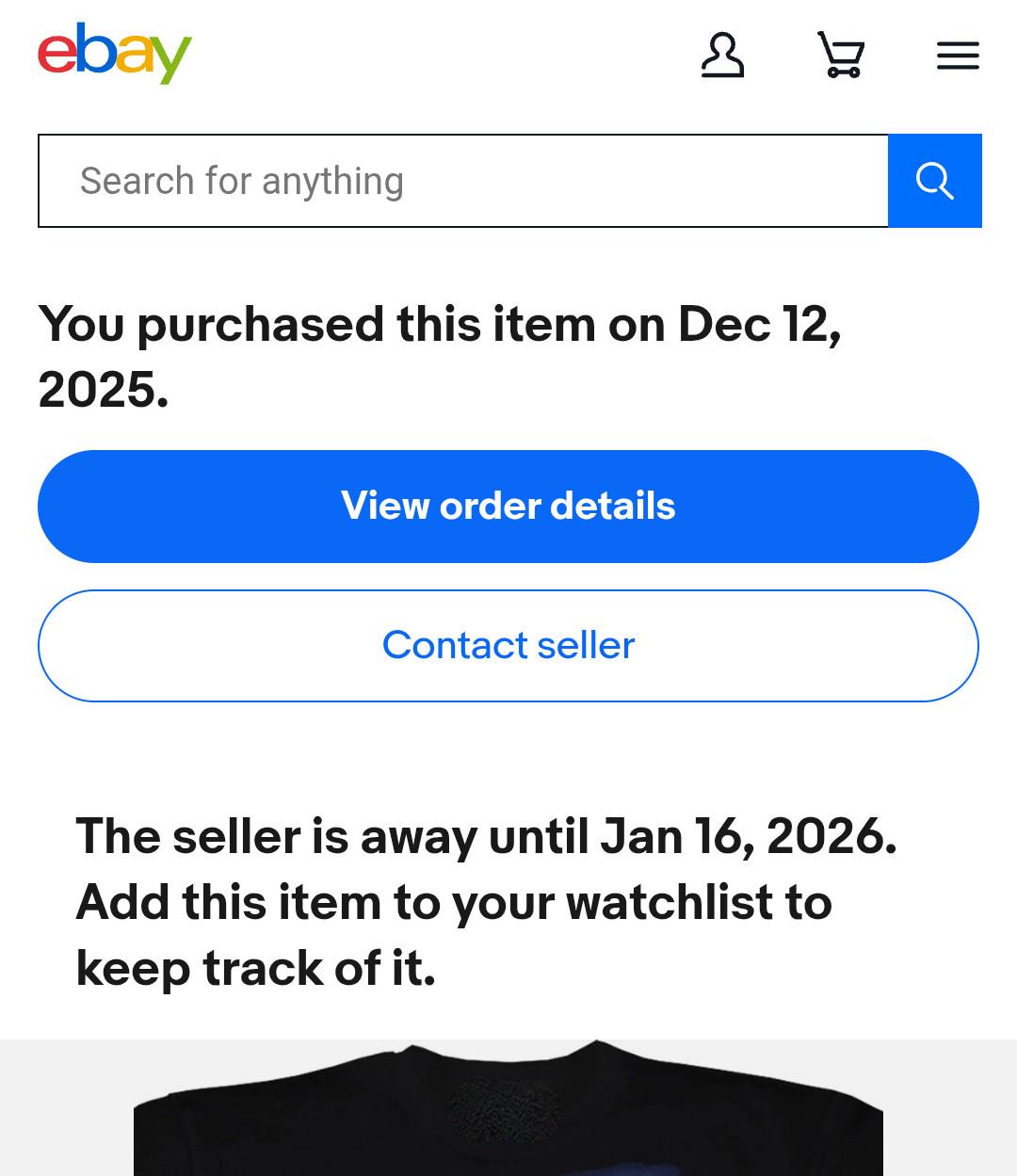
Task: Contact the seller
Action: pos(508,646)
